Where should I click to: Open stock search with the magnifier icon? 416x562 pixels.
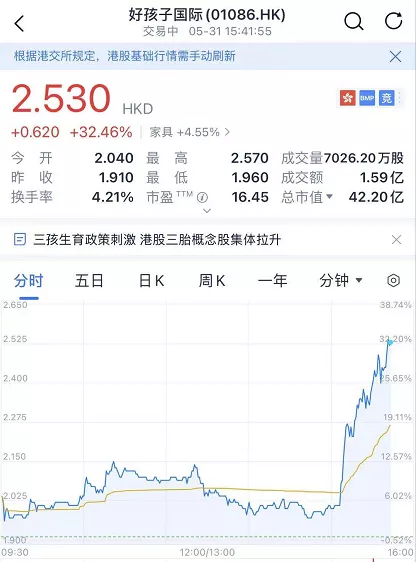pos(354,22)
